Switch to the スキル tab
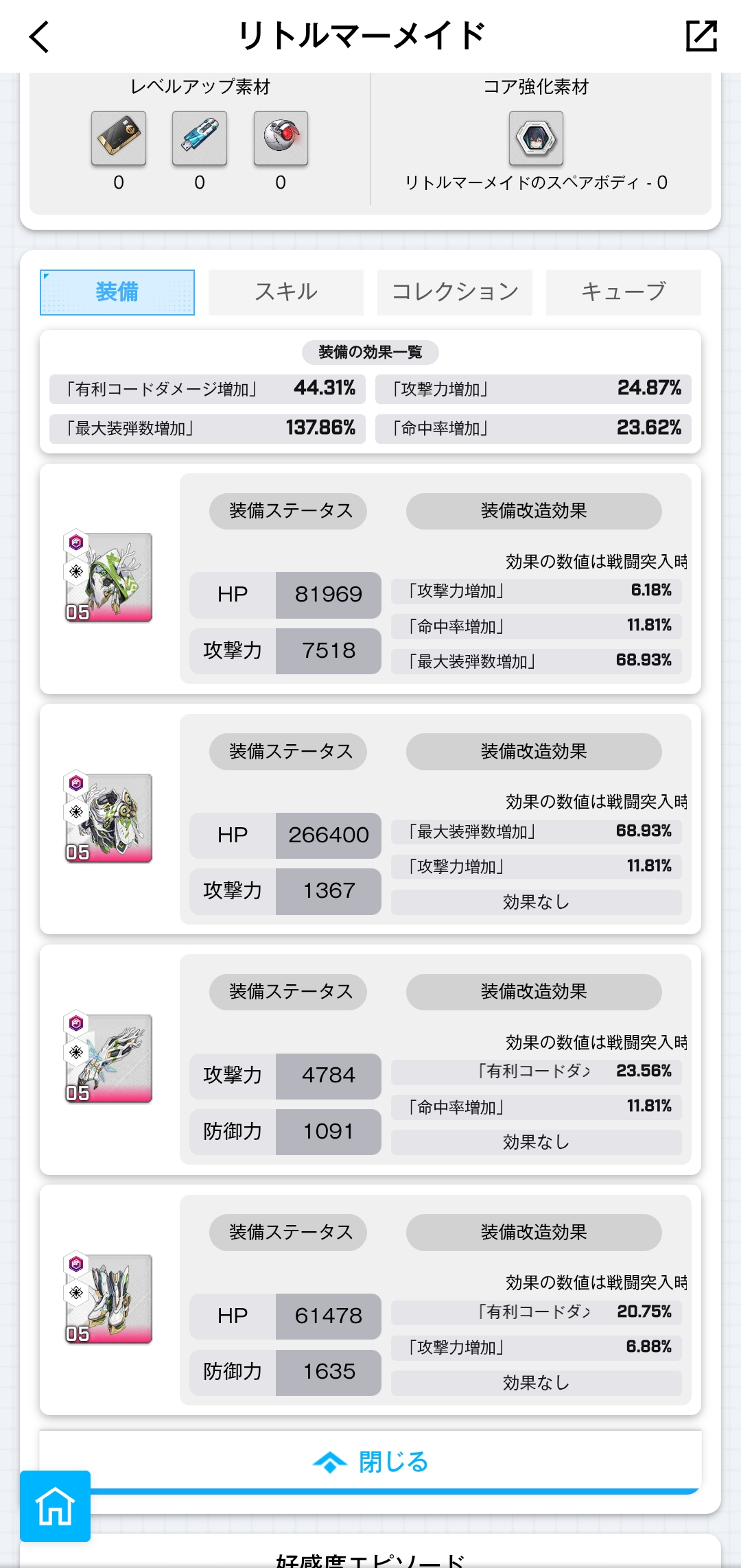 point(285,292)
